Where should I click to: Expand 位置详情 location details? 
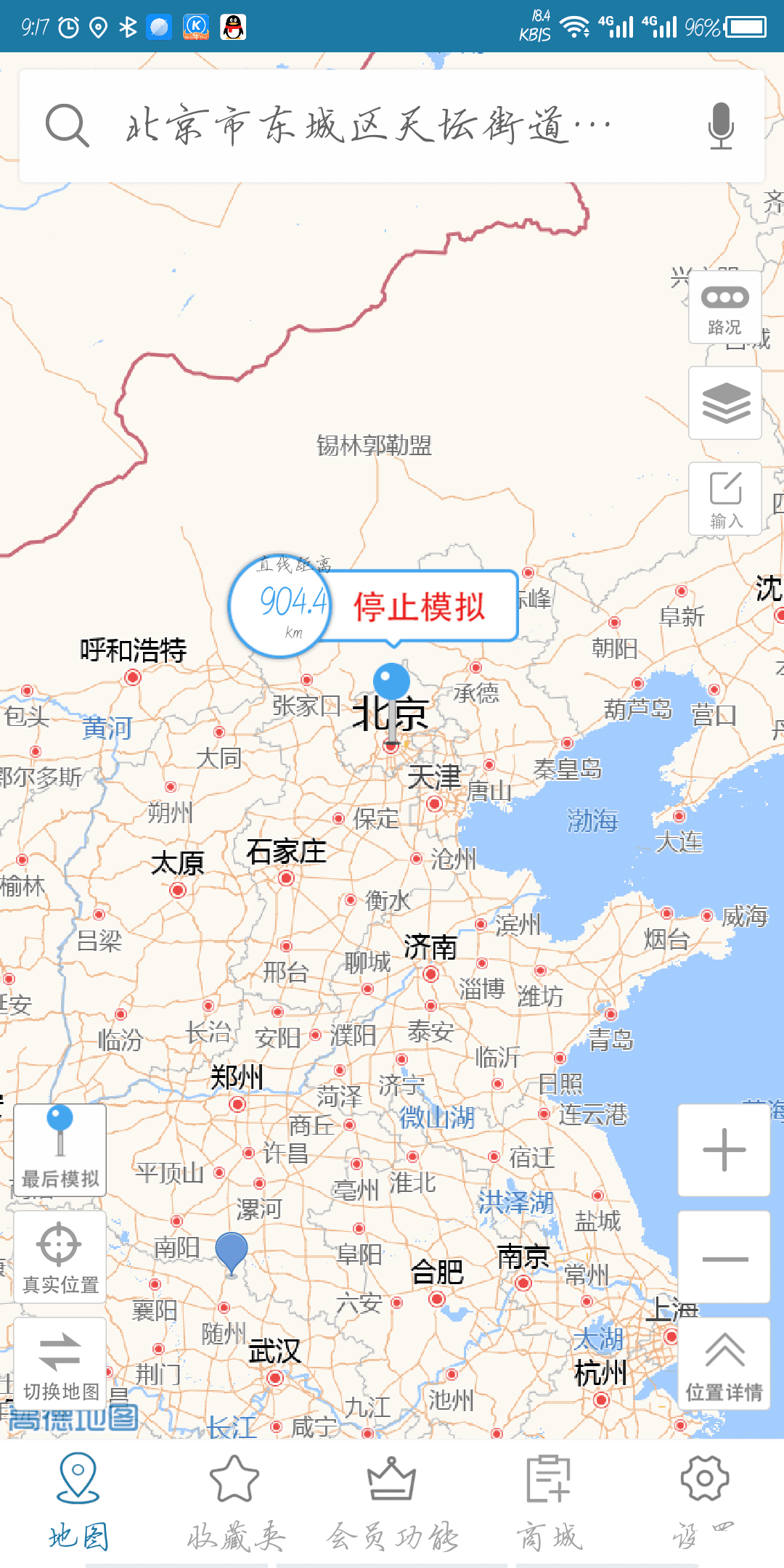pos(724,1364)
